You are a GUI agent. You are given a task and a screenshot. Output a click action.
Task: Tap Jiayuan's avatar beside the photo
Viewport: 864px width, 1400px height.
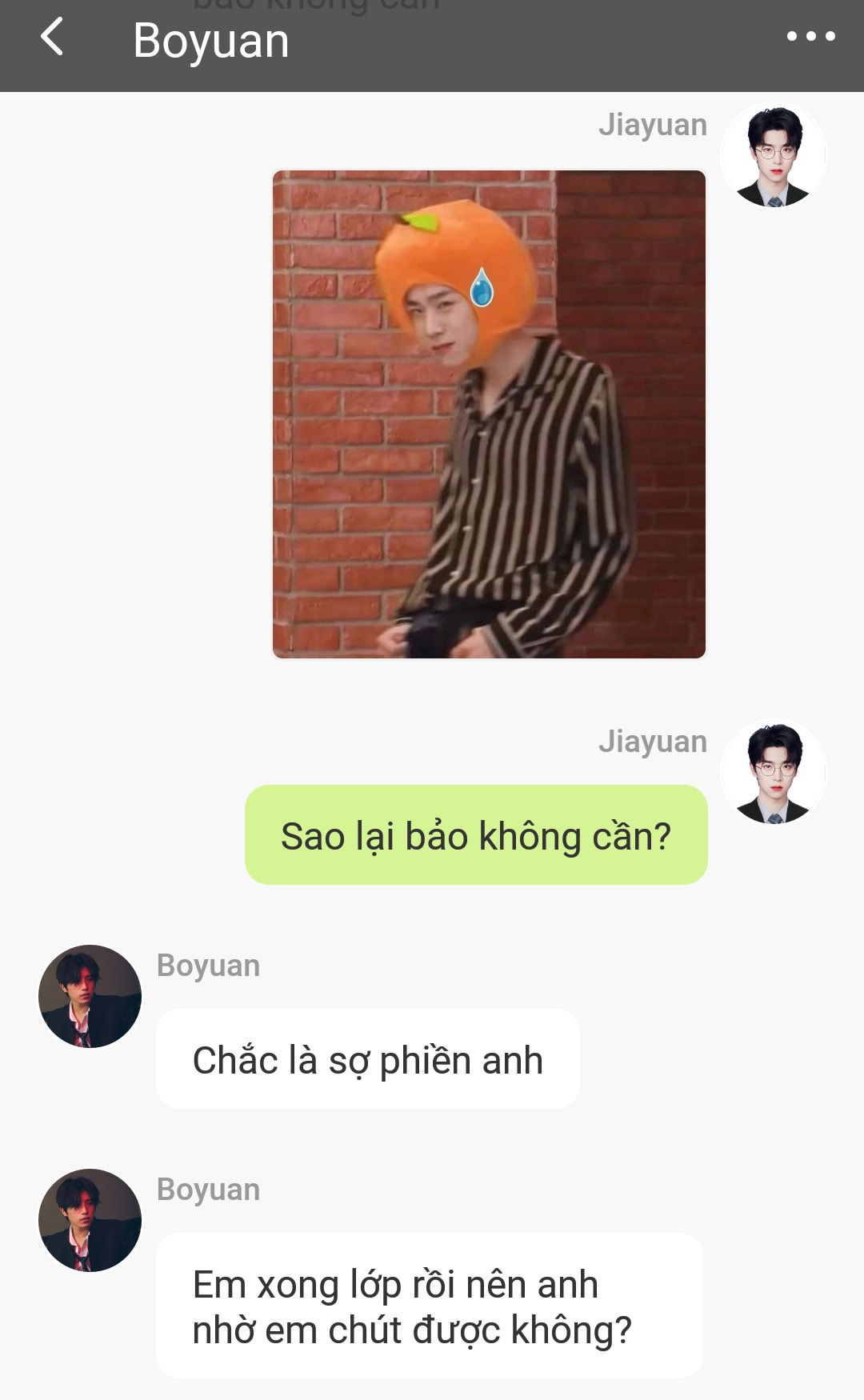774,155
